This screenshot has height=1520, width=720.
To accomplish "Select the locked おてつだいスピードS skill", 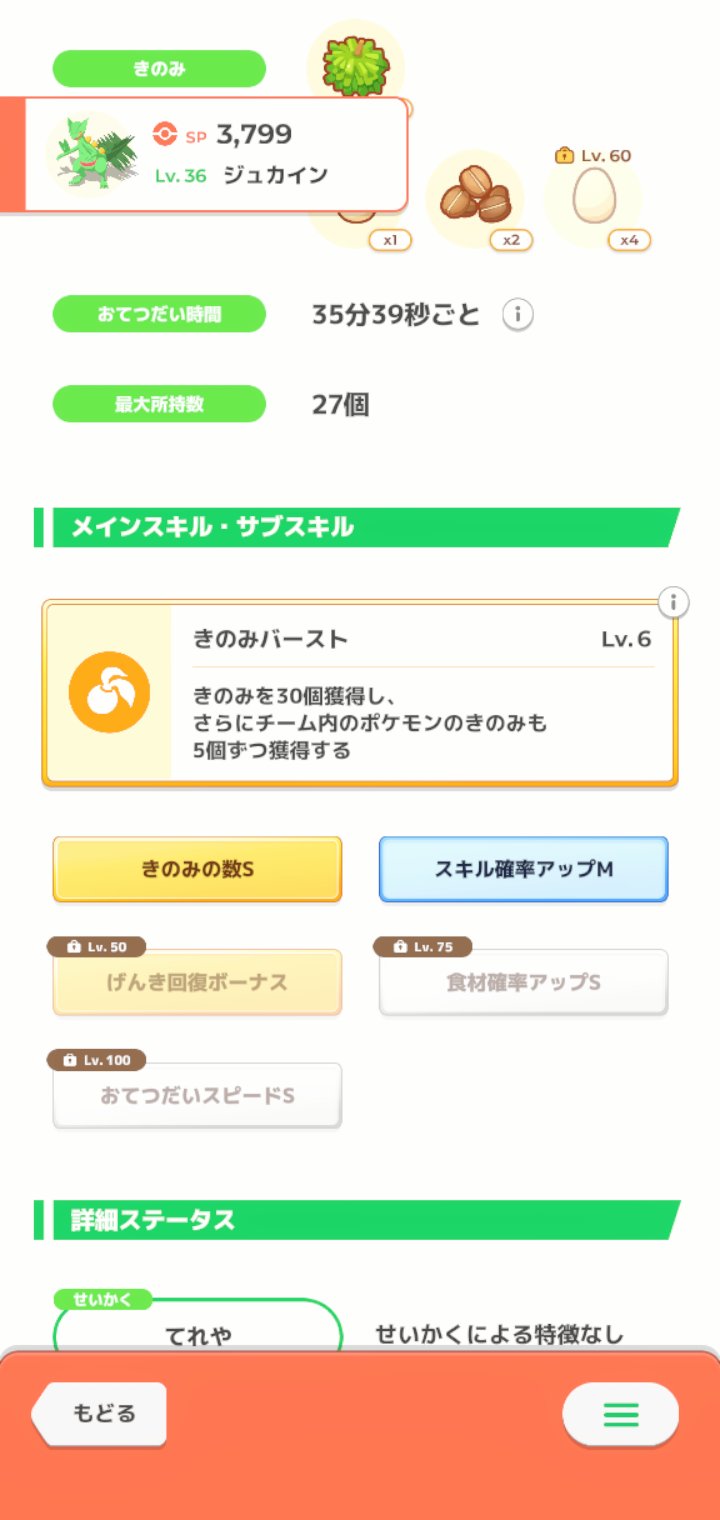I will tap(197, 1095).
